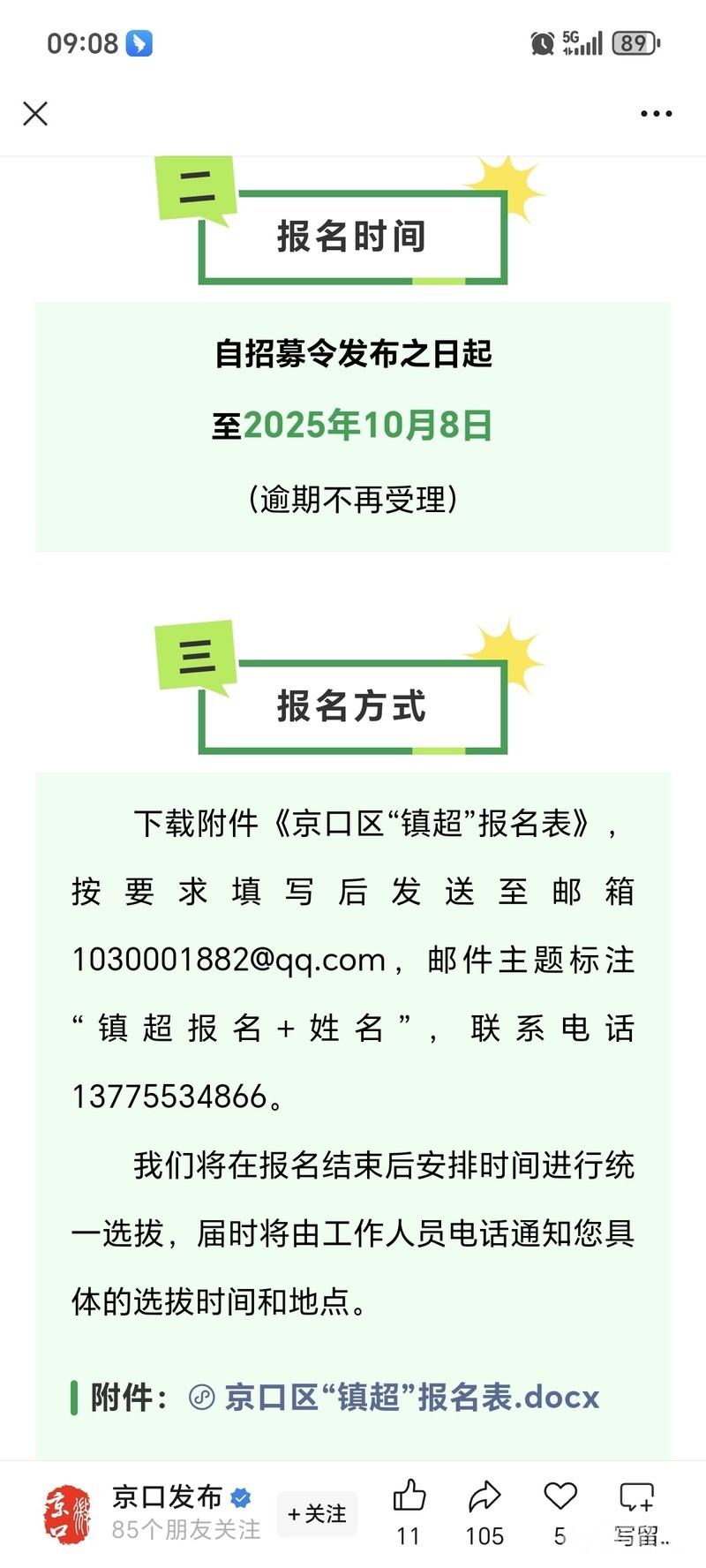Open the three-dot more options menu
The width and height of the screenshot is (706, 1568).
656,114
